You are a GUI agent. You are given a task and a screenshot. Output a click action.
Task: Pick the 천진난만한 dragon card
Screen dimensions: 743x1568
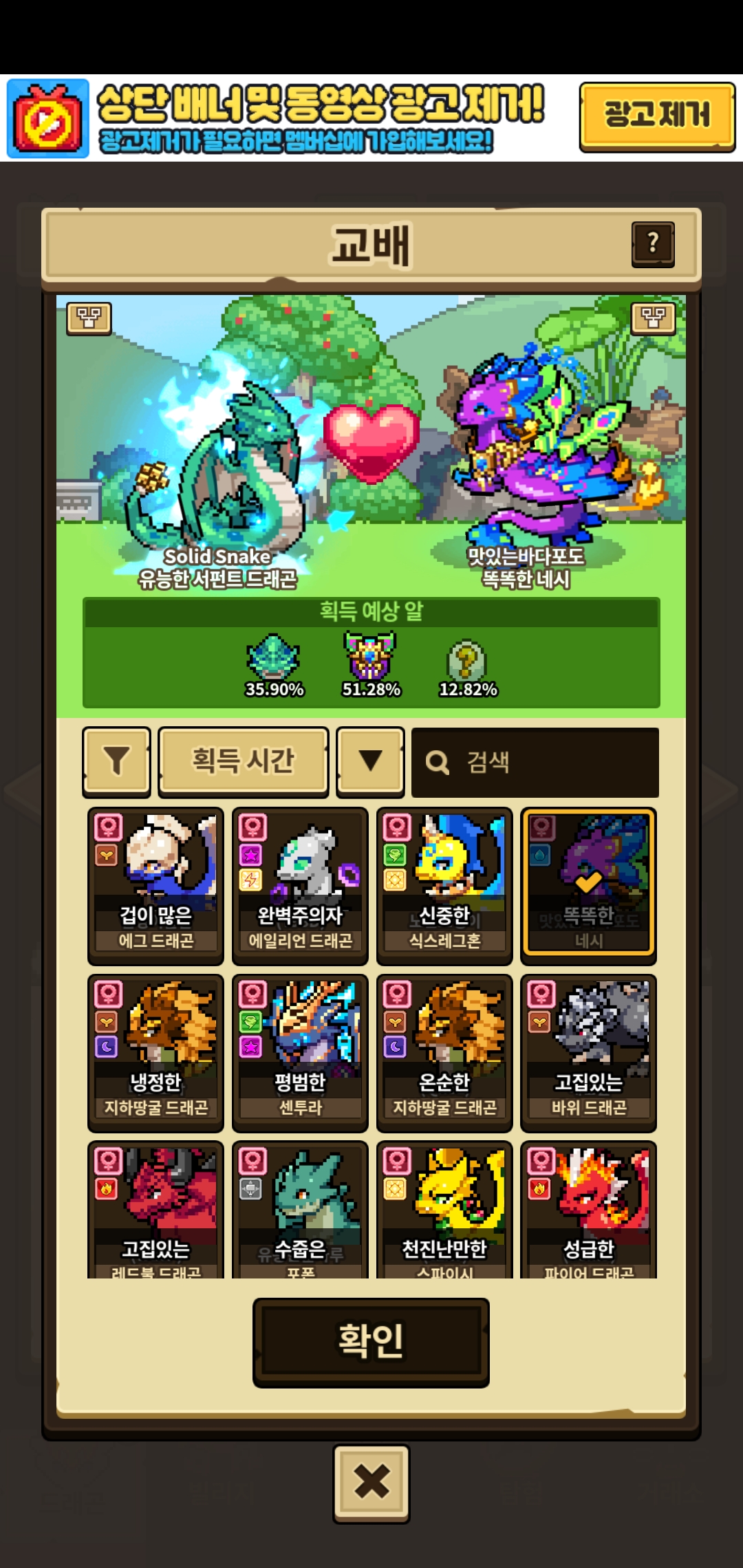pos(444,1210)
